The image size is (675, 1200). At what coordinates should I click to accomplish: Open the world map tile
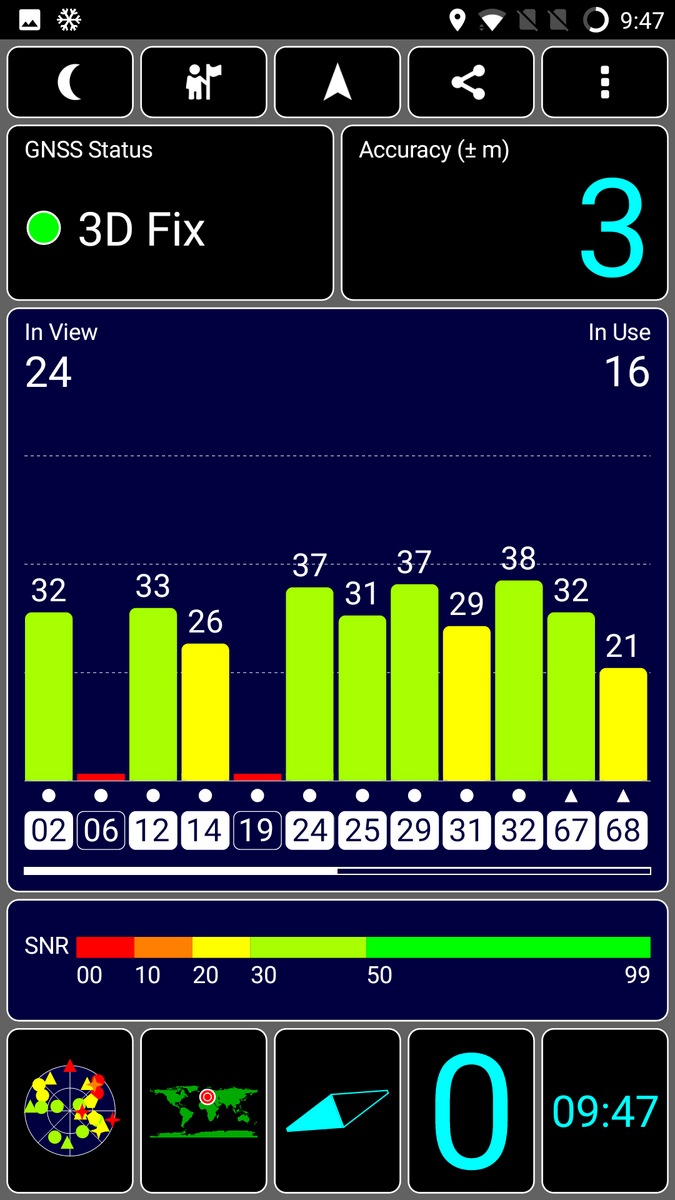204,1110
